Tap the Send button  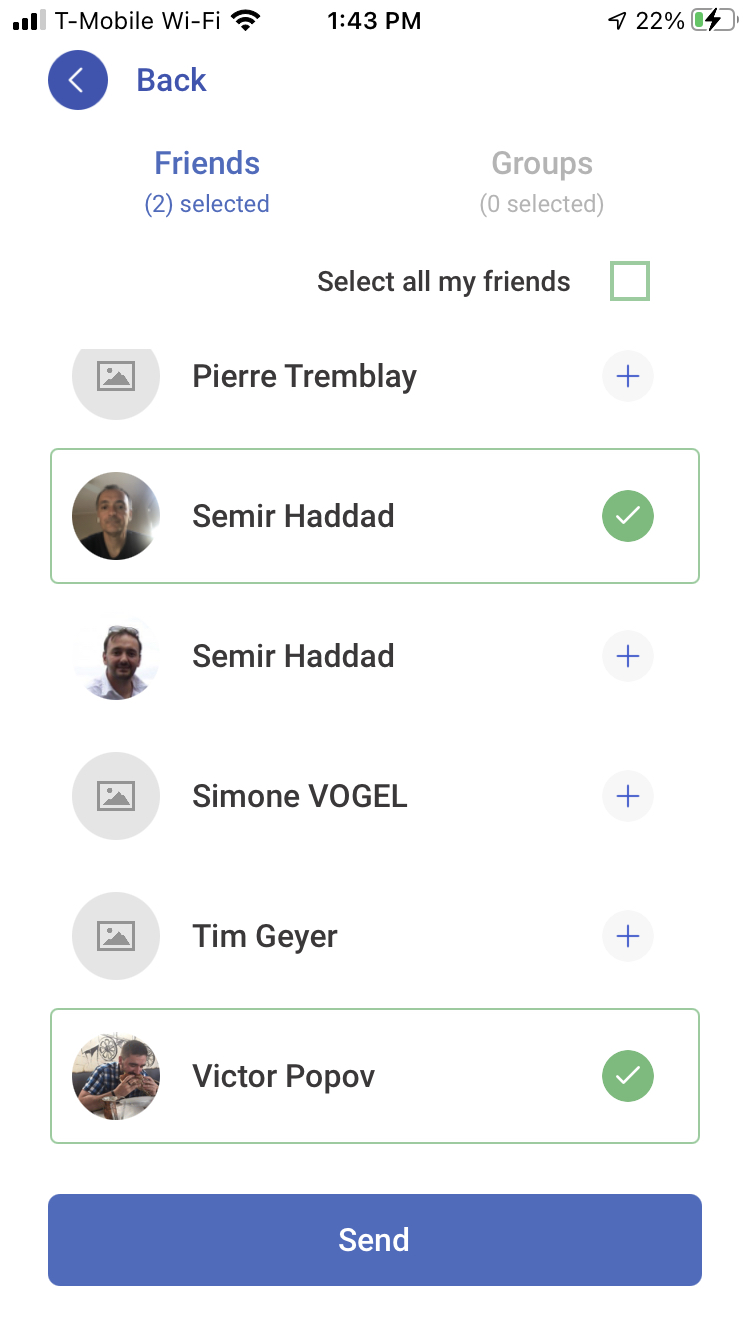375,1240
